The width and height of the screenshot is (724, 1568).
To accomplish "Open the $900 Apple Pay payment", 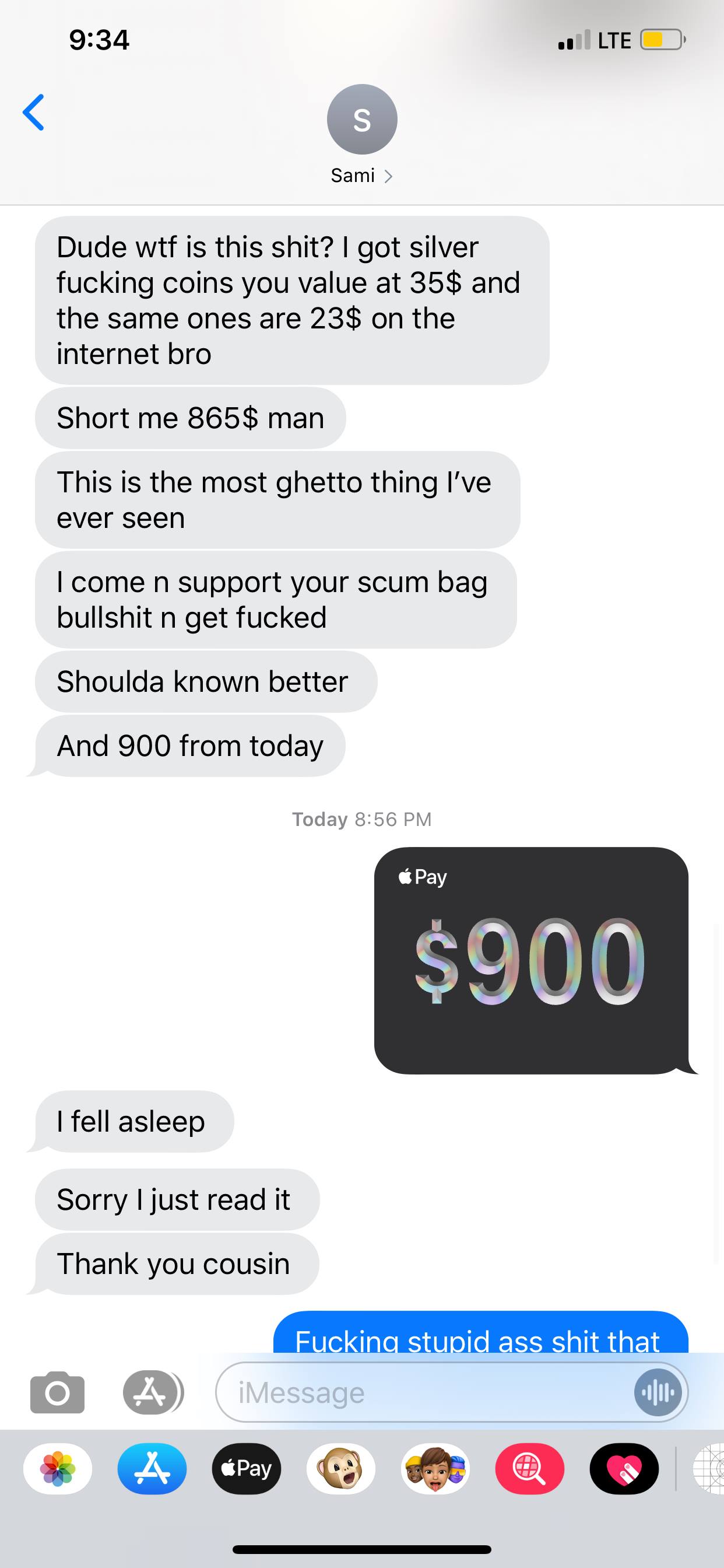I will [x=530, y=960].
